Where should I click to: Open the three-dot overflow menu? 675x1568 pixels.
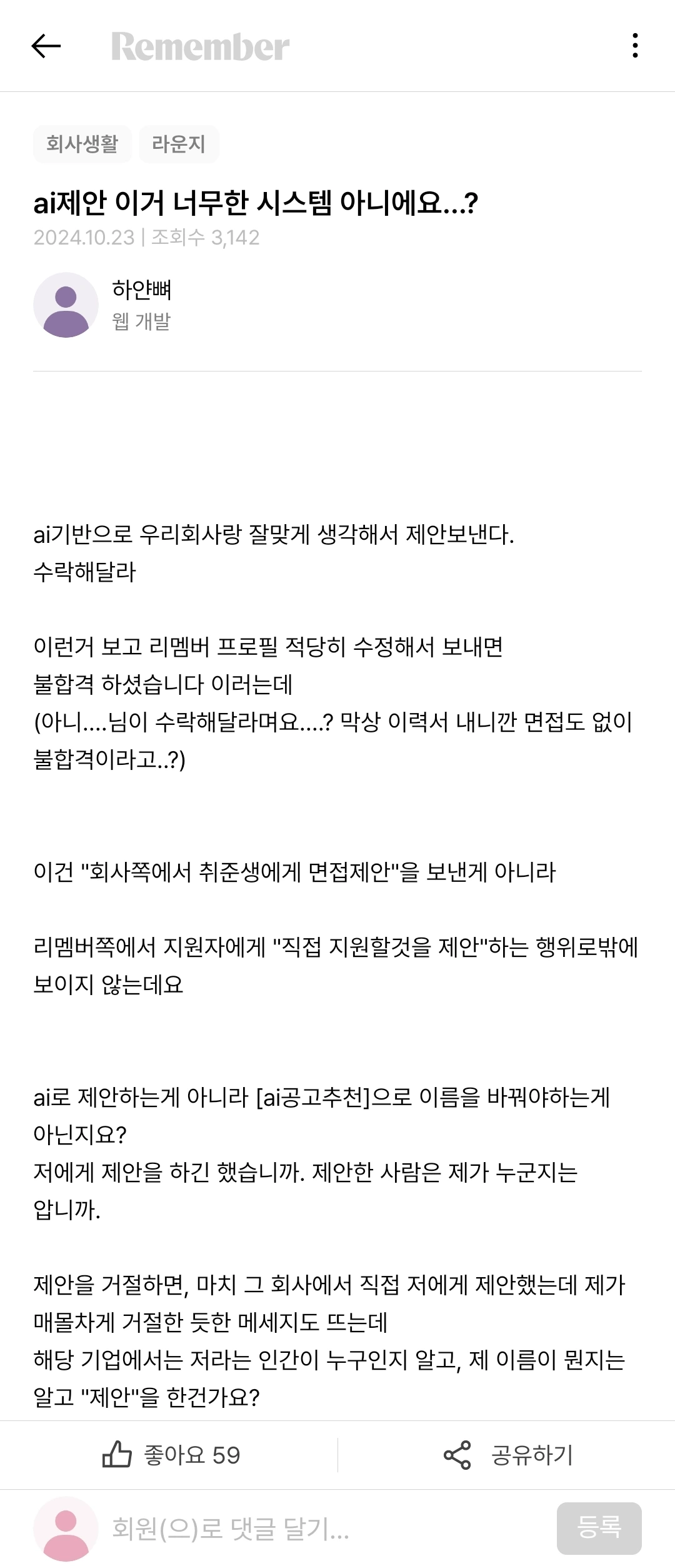coord(635,46)
